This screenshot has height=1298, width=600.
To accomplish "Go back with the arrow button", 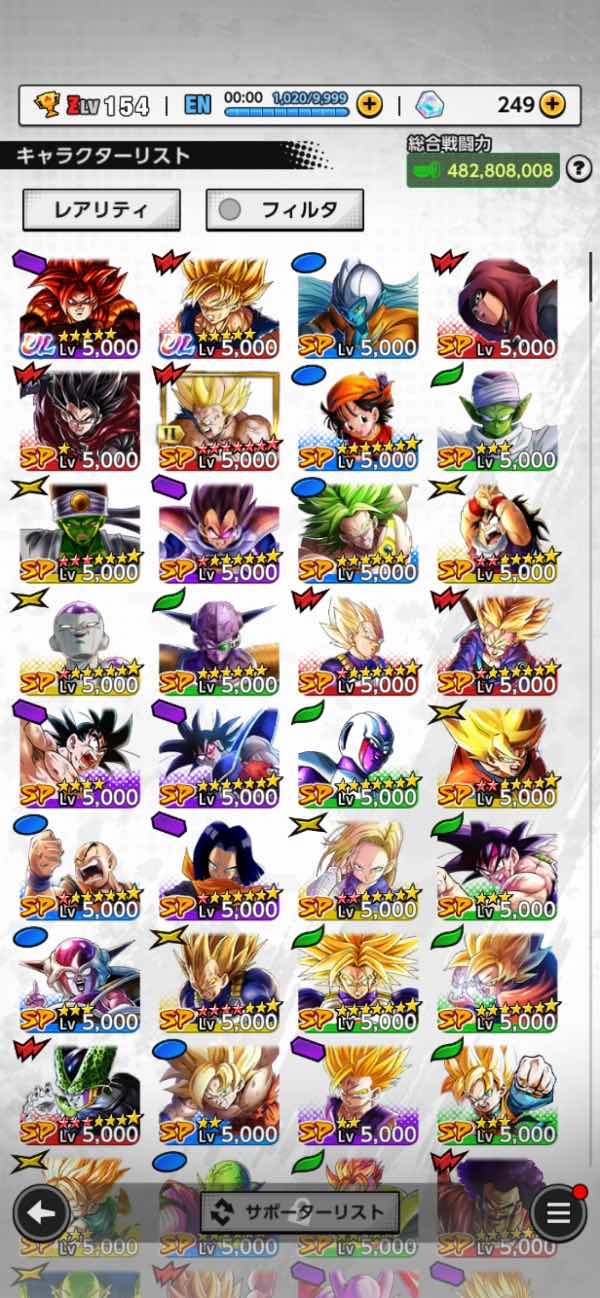I will [41, 1213].
